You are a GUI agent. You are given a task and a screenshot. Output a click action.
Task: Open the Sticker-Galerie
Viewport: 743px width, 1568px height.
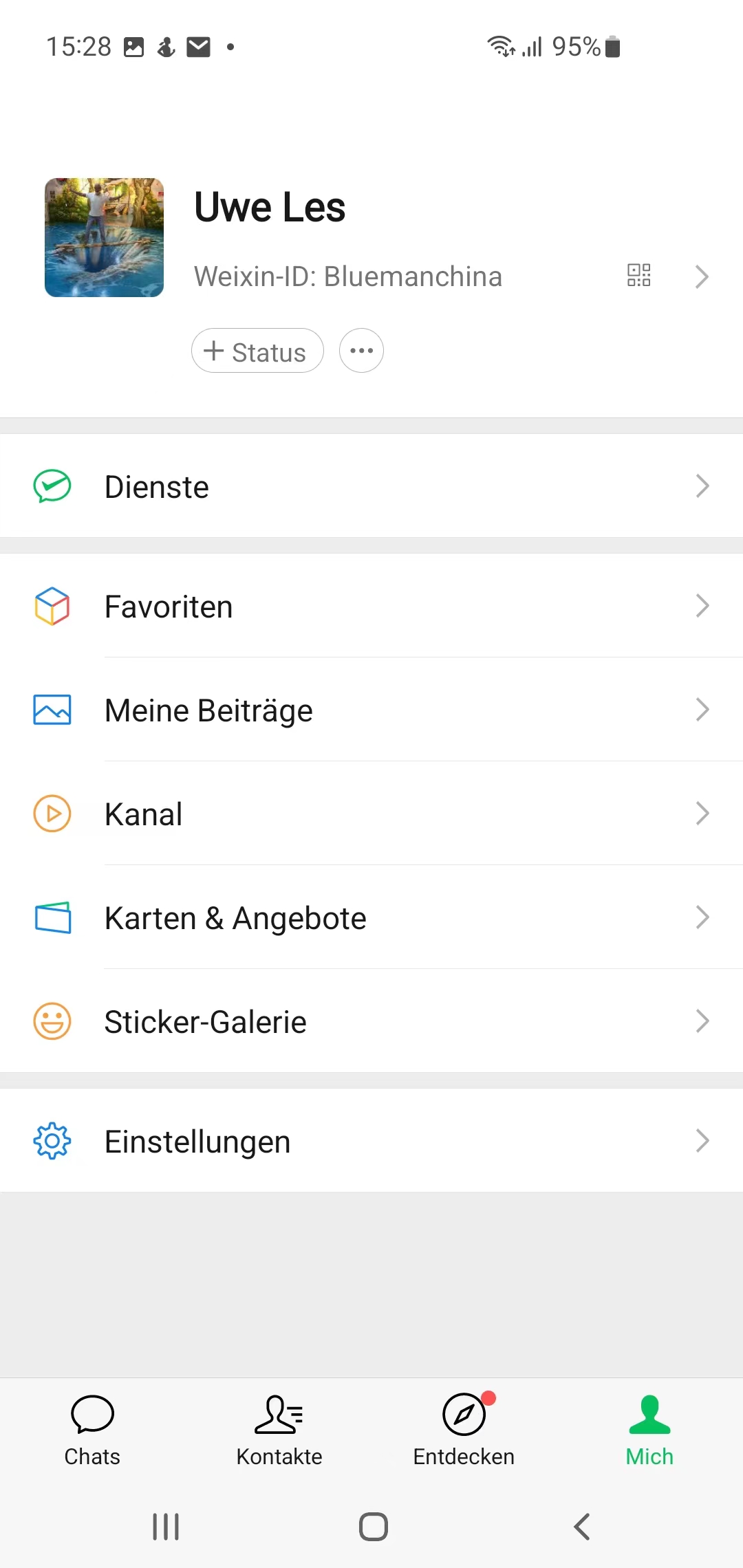pyautogui.click(x=371, y=1021)
